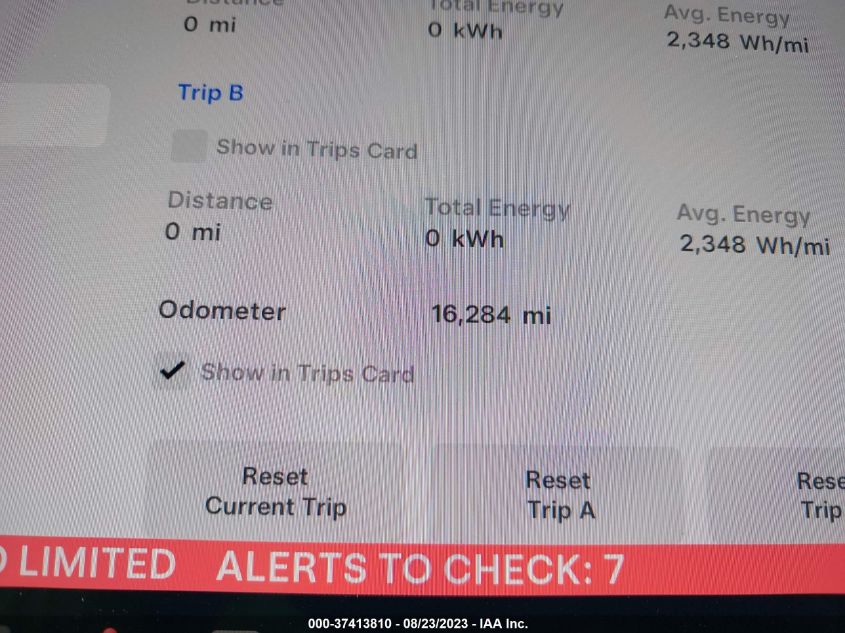Open the alerts to check banner

(420, 568)
